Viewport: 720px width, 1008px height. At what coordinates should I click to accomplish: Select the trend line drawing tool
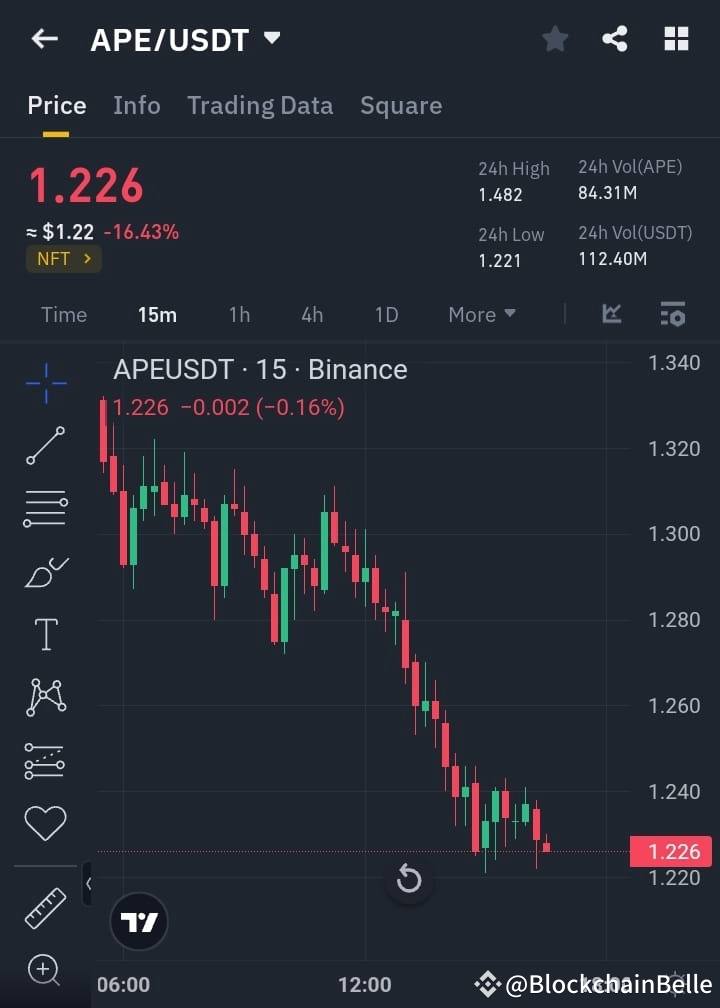pyautogui.click(x=44, y=447)
